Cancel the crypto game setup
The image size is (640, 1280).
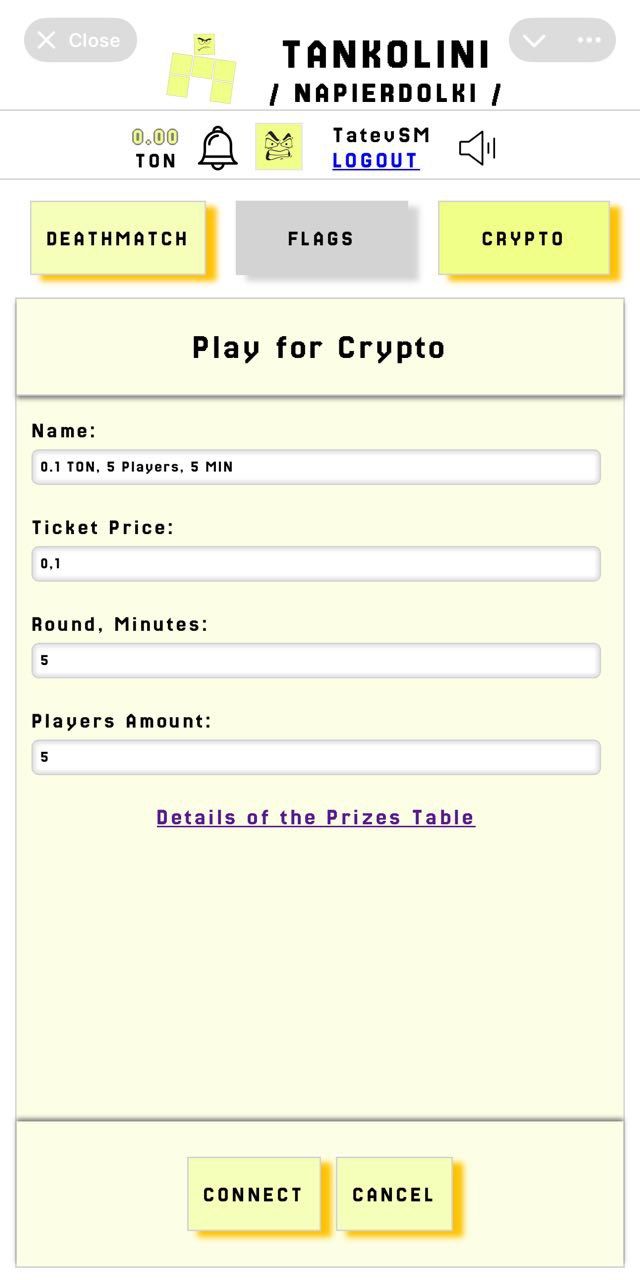point(393,1194)
